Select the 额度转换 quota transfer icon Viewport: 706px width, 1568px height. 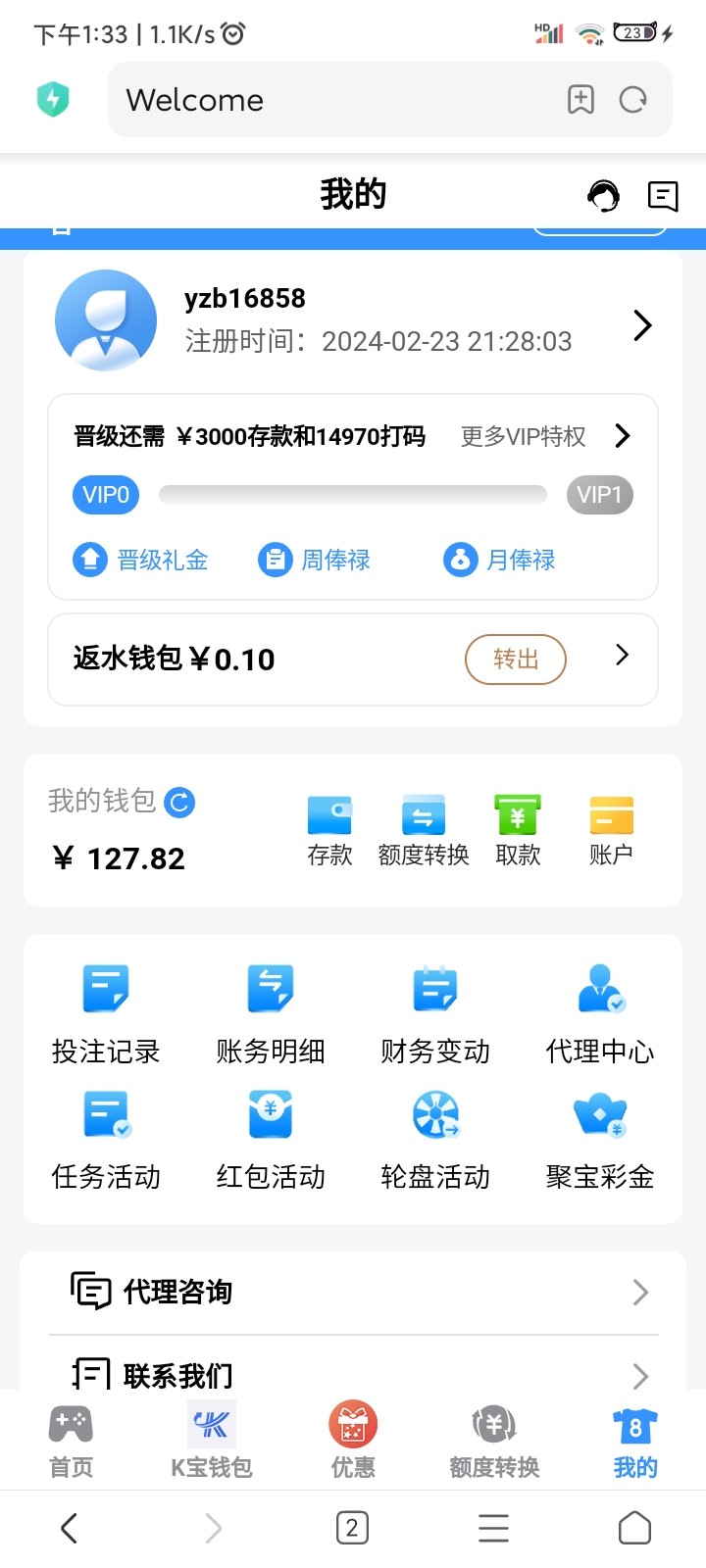click(422, 828)
